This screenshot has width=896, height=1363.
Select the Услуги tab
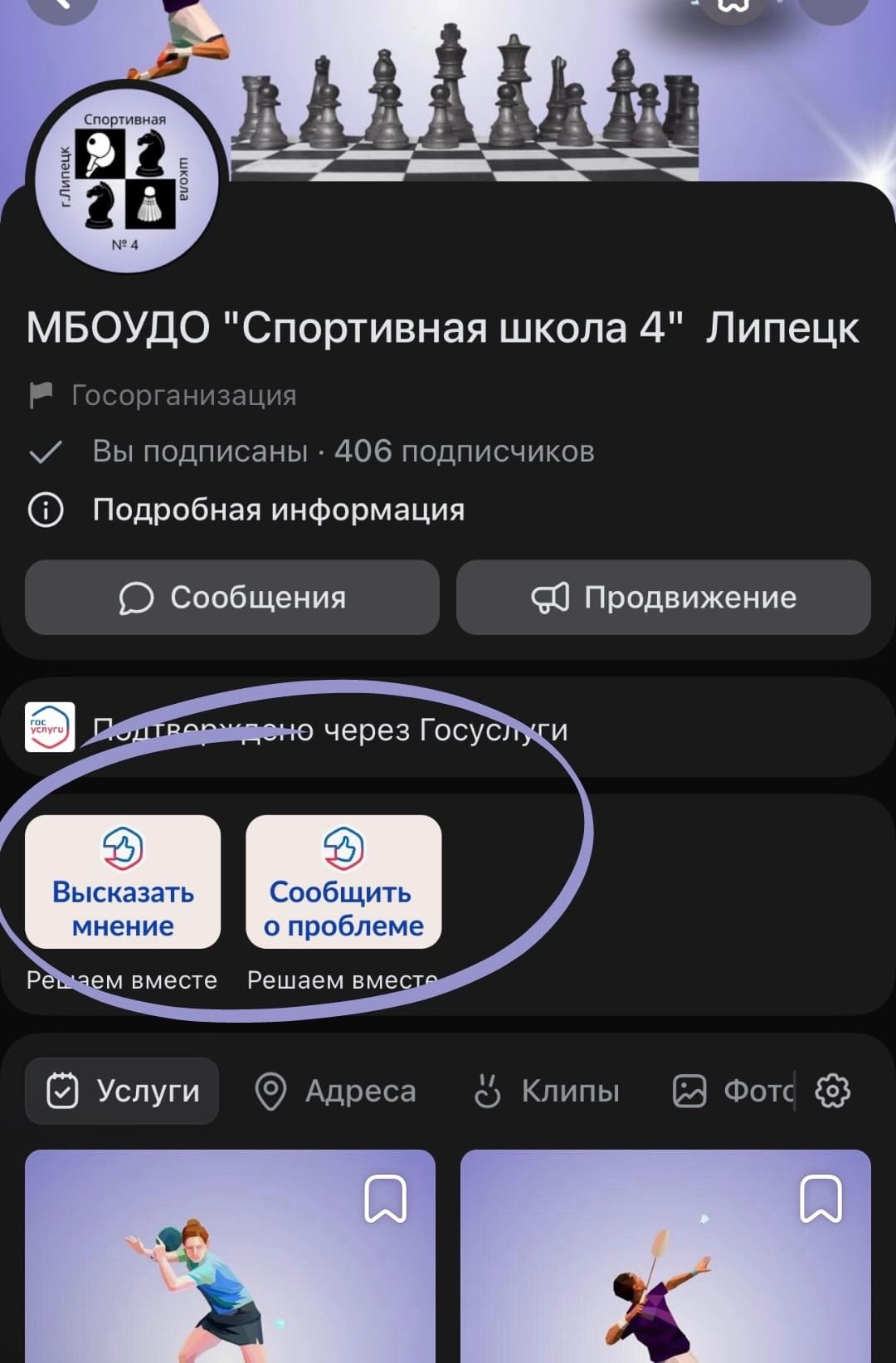click(x=123, y=1091)
